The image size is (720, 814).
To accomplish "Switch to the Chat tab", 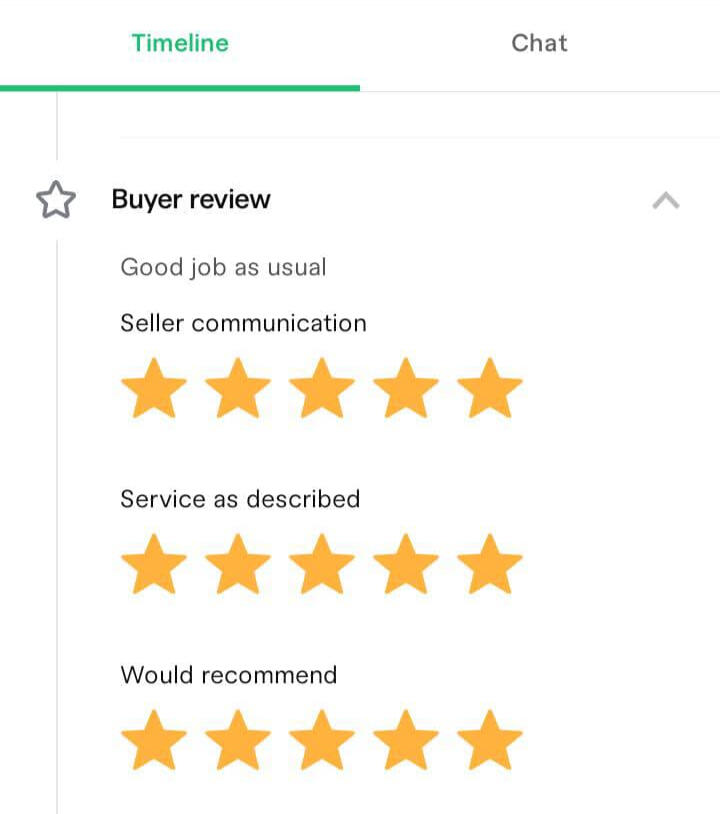I will (x=539, y=43).
